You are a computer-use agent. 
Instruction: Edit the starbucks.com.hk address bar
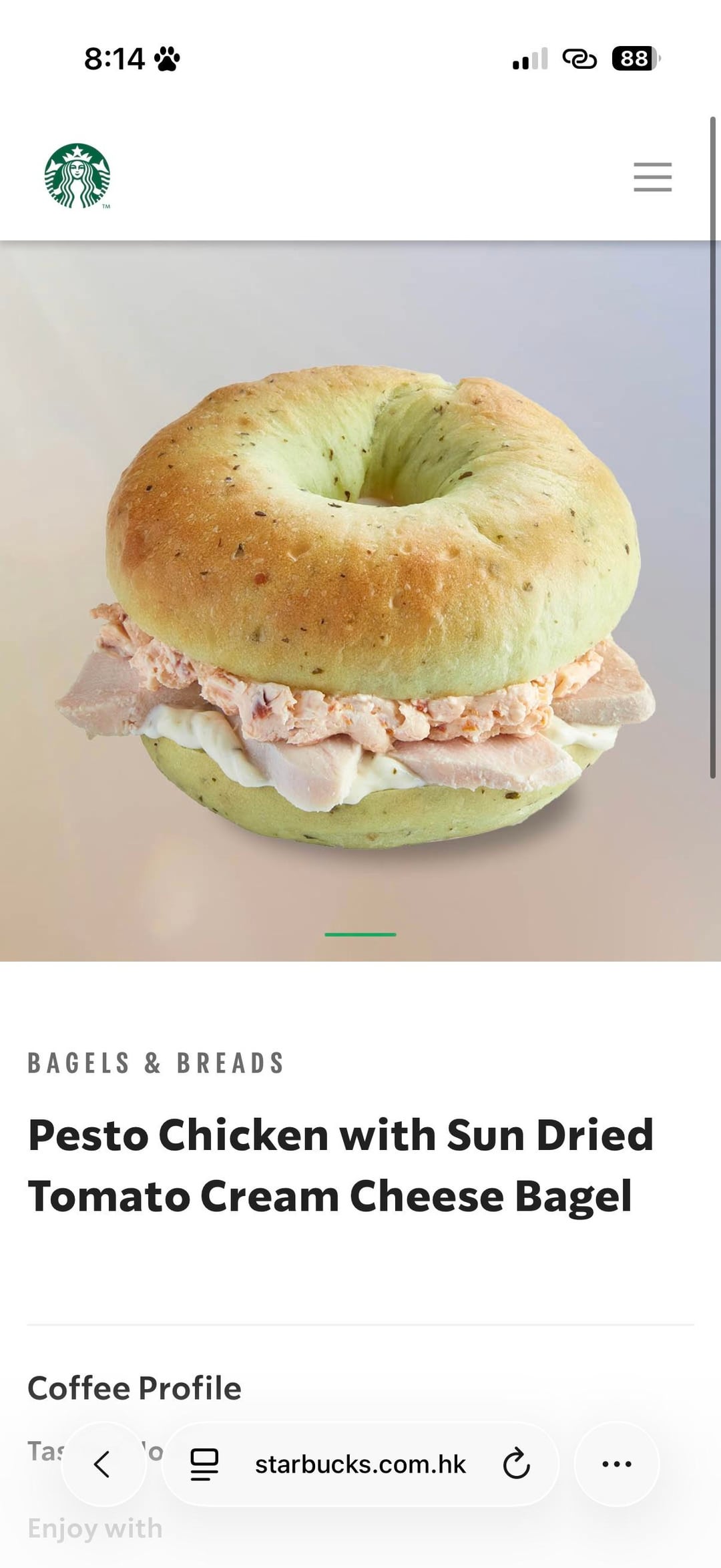coord(360,1464)
